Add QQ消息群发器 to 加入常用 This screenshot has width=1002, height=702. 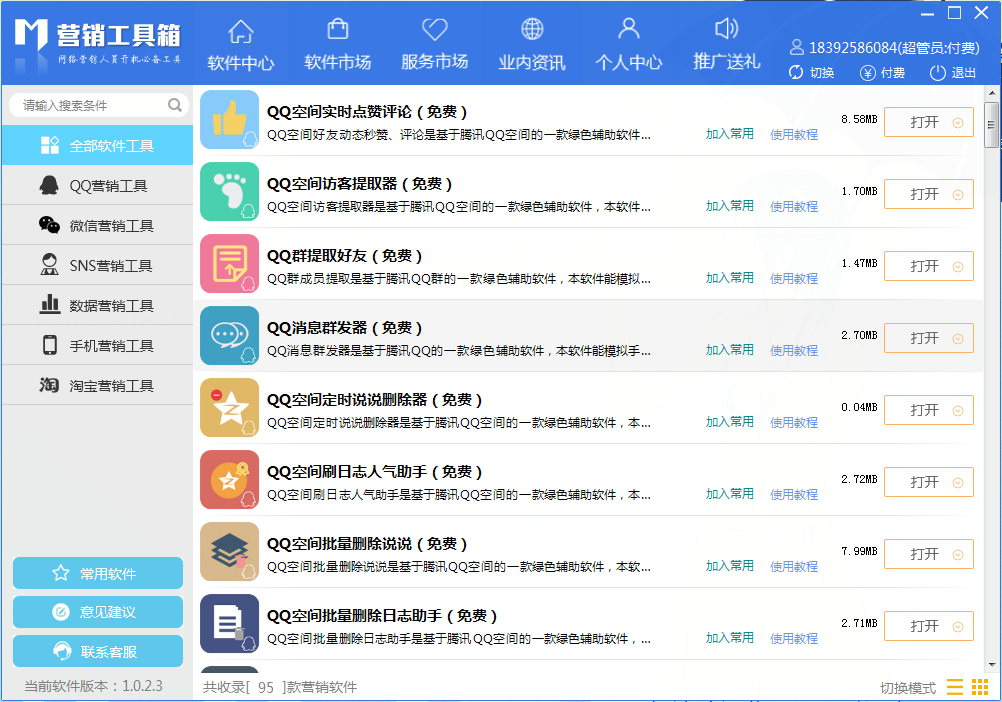tap(730, 350)
